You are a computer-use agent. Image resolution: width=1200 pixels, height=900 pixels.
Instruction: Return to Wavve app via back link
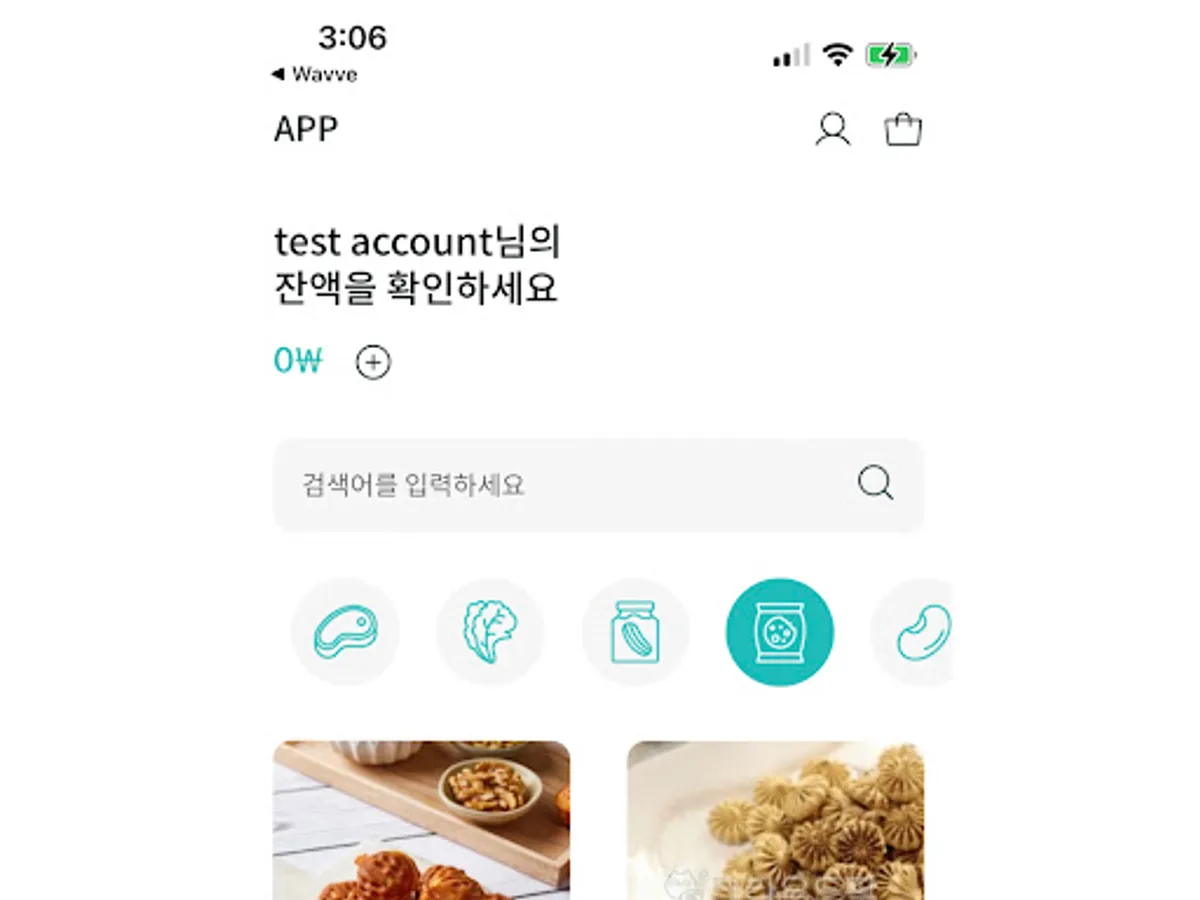(314, 74)
